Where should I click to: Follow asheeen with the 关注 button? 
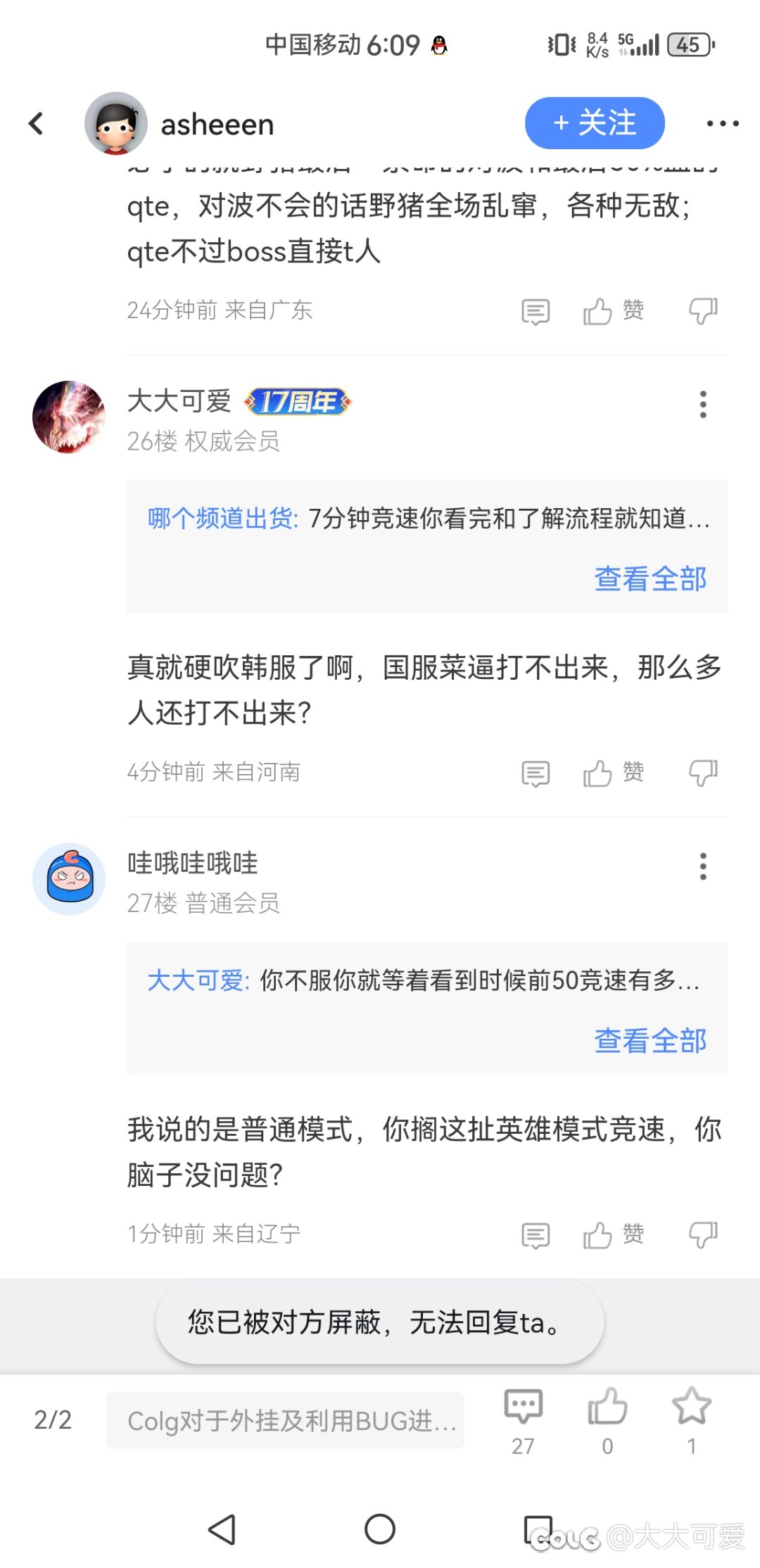point(595,123)
